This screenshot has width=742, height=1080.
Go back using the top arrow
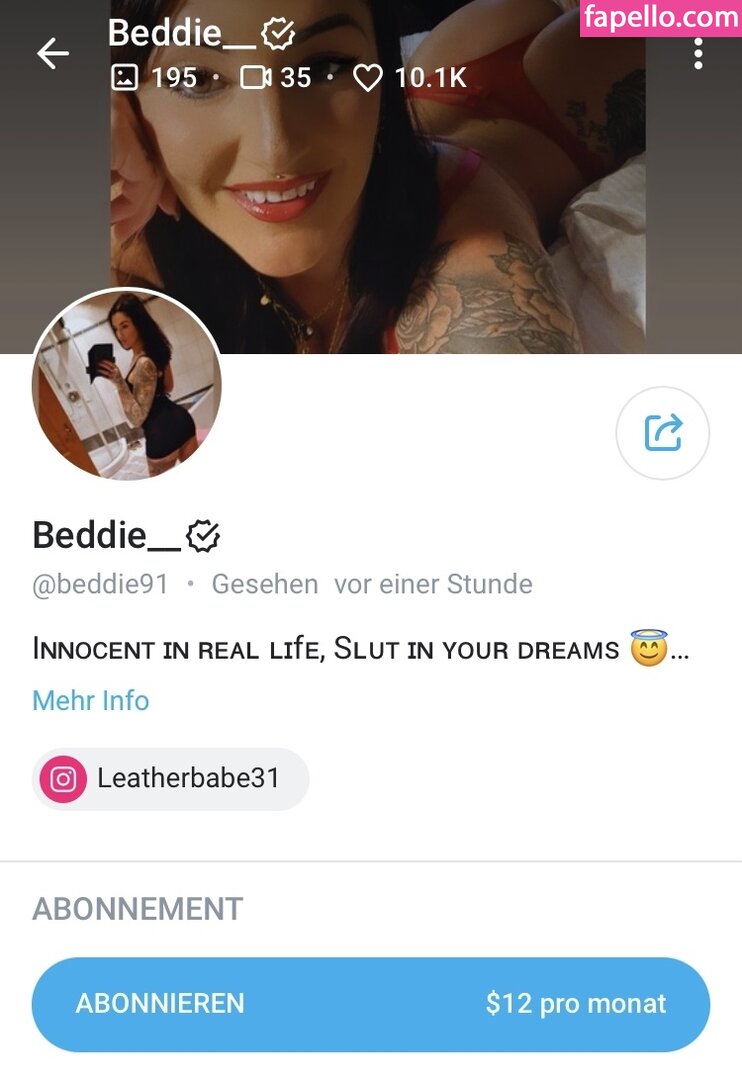(x=52, y=54)
